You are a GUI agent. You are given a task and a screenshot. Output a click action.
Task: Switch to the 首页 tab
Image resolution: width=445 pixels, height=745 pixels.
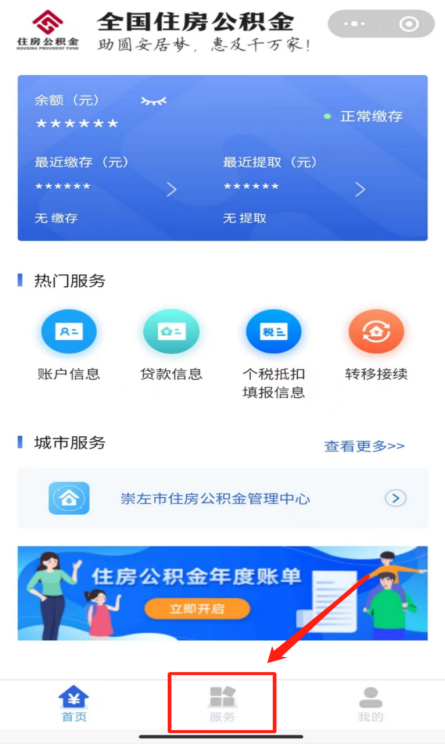74,704
